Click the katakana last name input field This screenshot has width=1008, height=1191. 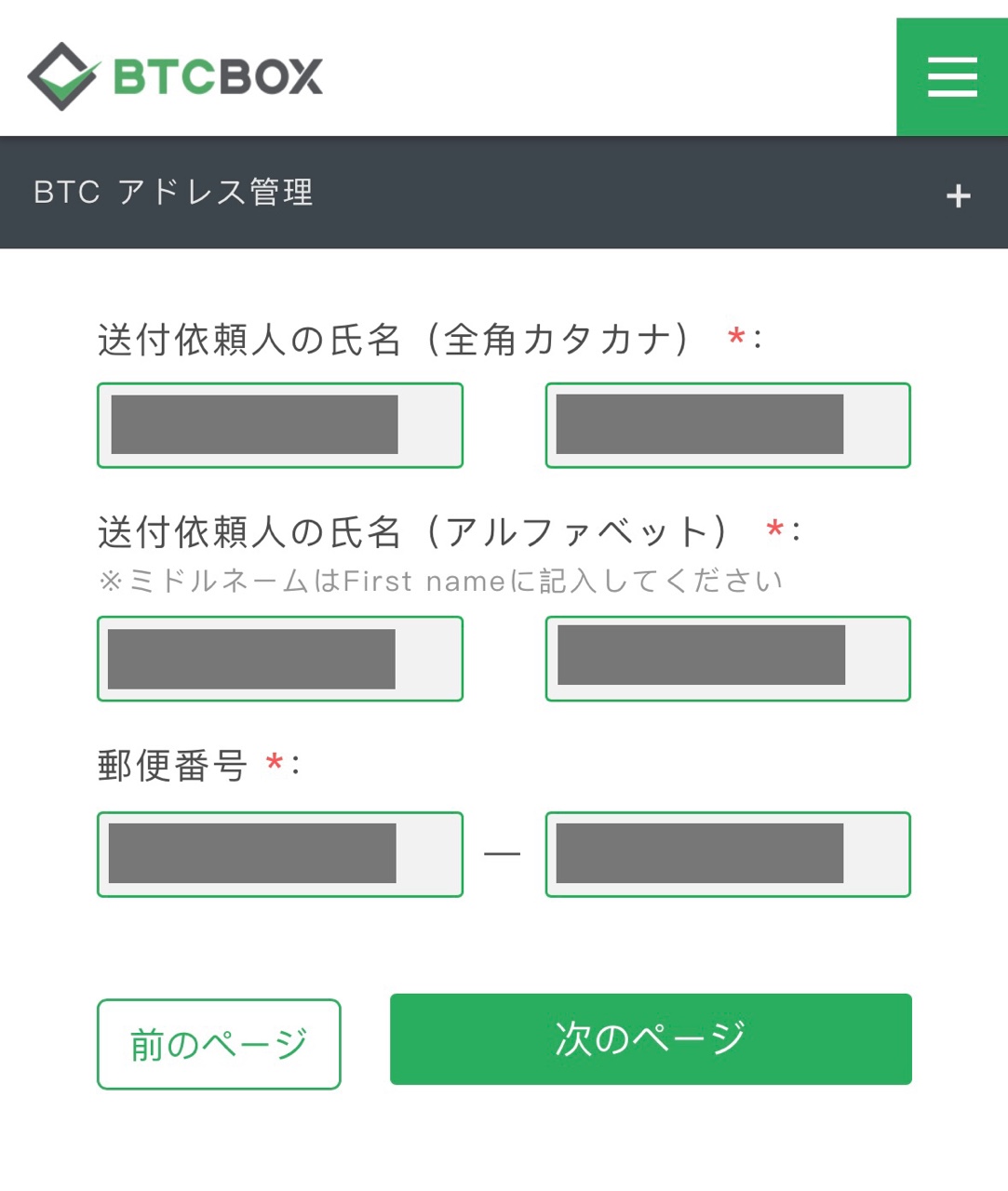(279, 424)
